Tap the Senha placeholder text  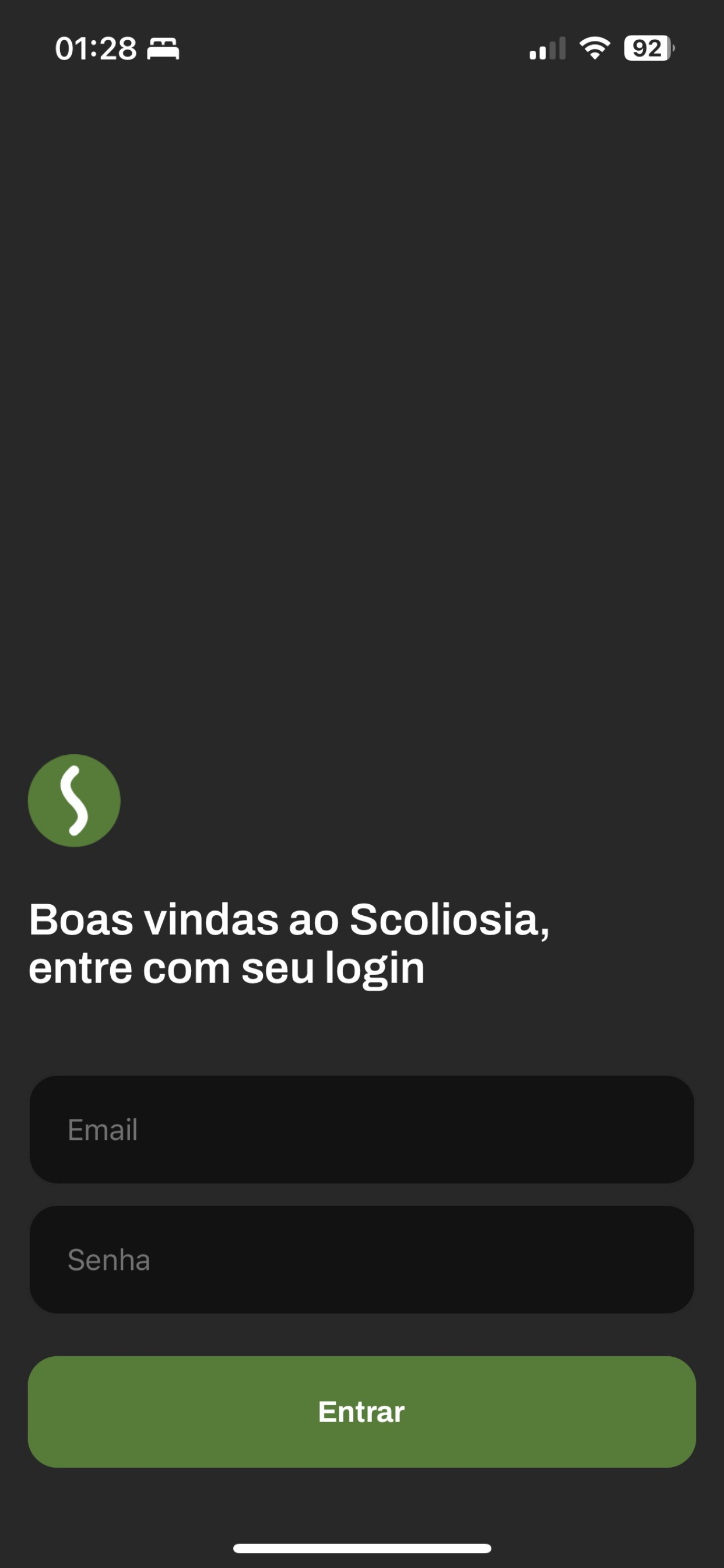tap(108, 1261)
